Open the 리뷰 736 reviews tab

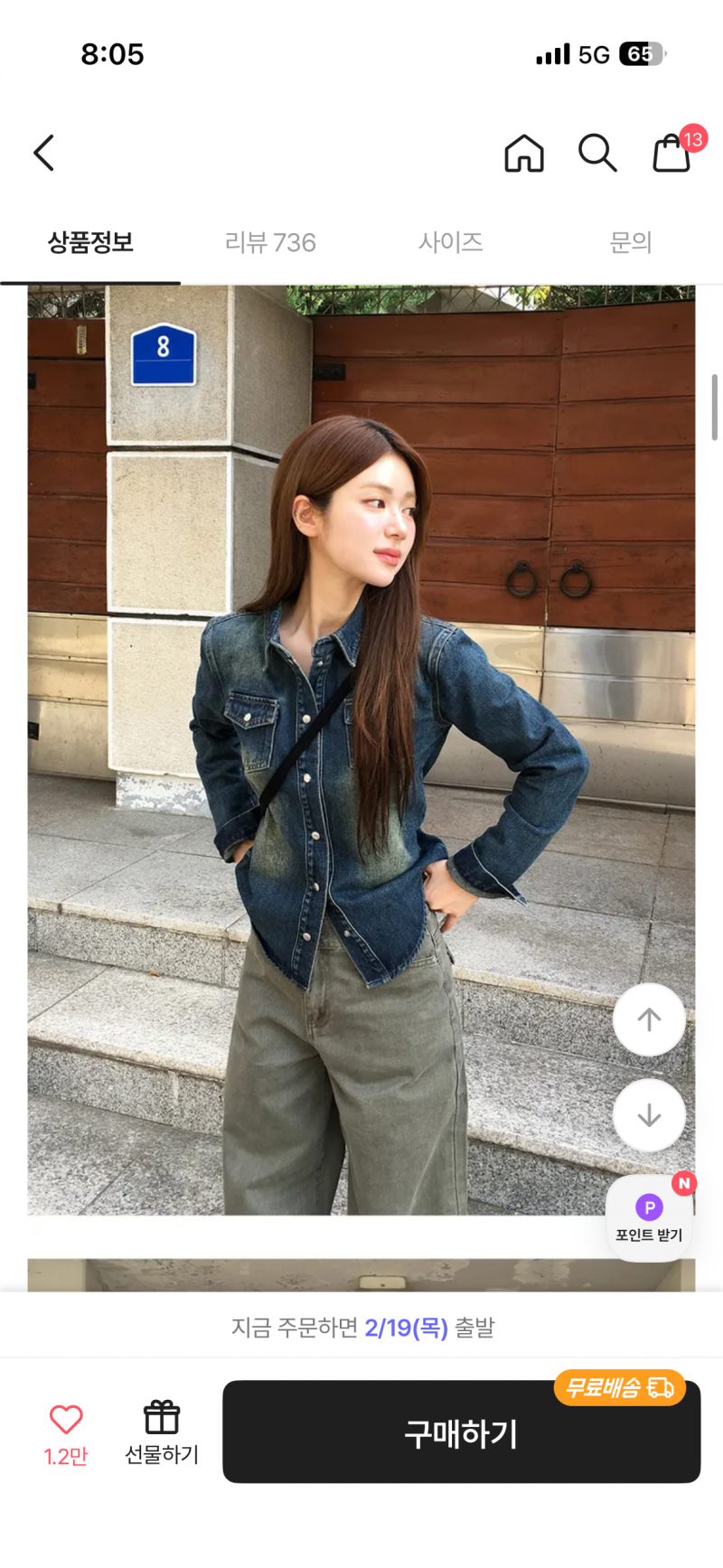(x=269, y=243)
